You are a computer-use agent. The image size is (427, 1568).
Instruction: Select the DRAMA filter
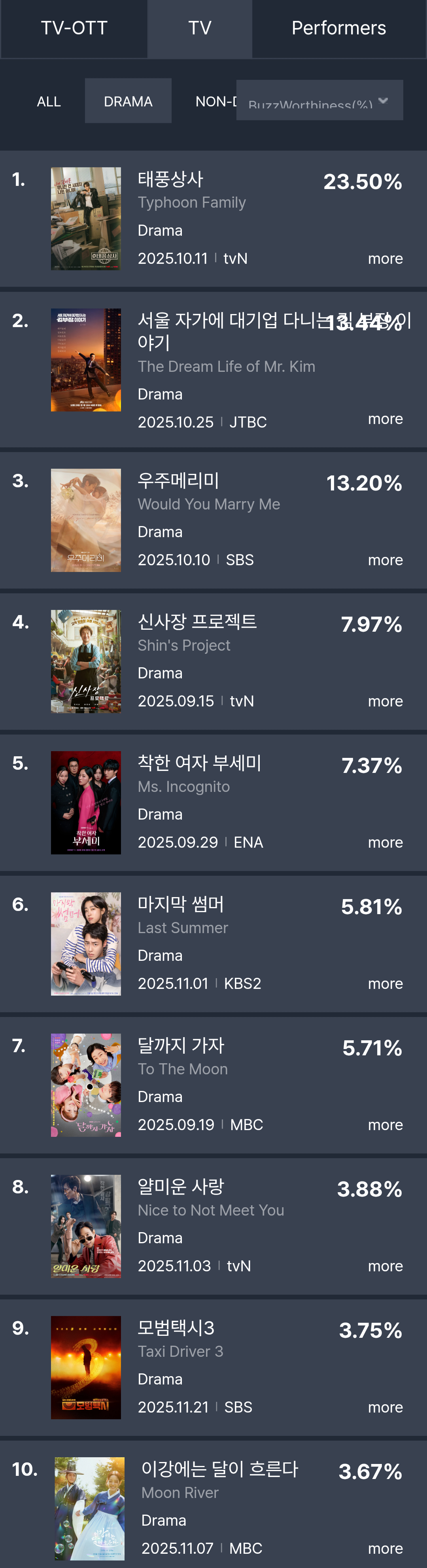click(128, 102)
